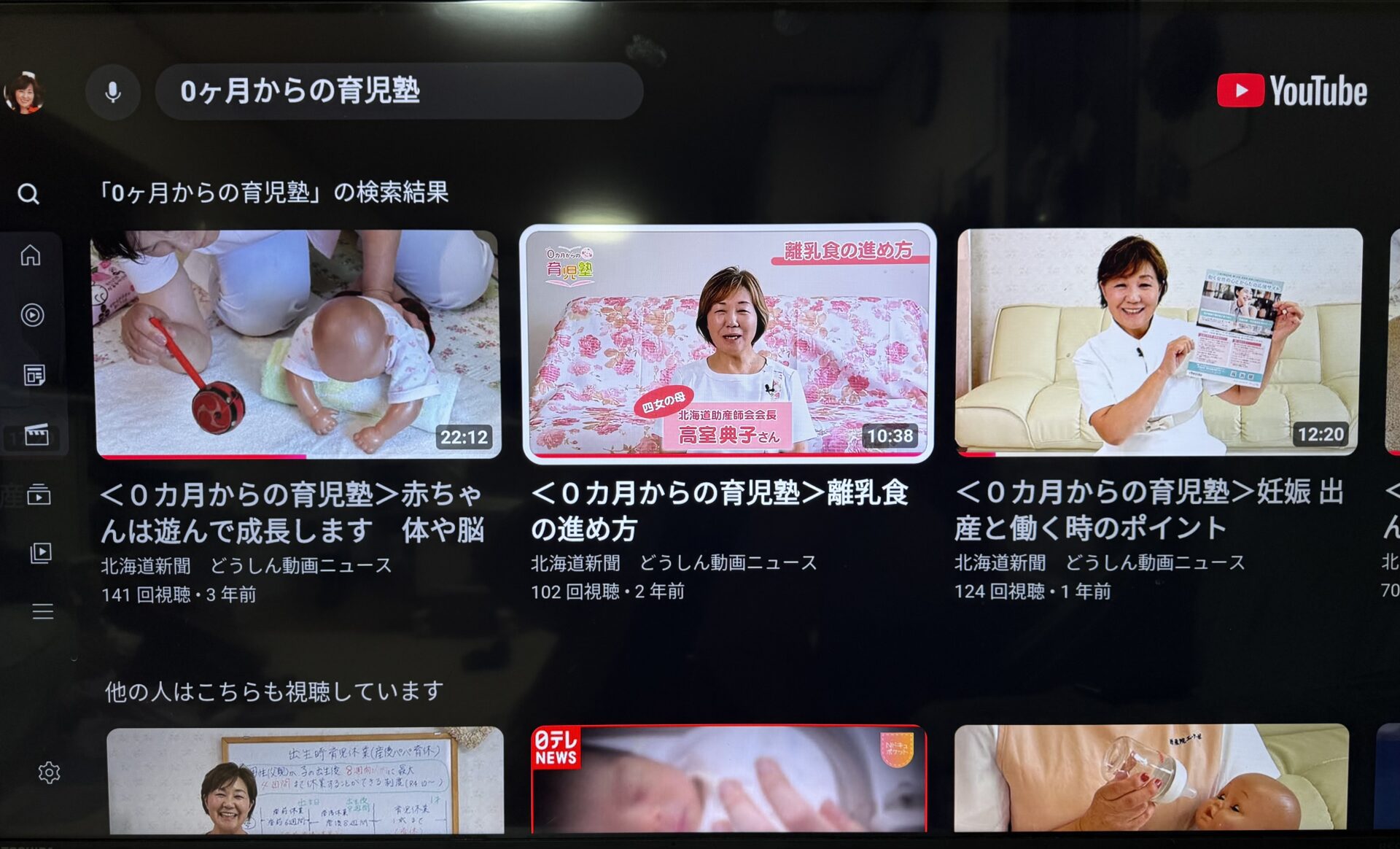Open the account profile avatar
Image resolution: width=1400 pixels, height=849 pixels.
[24, 93]
